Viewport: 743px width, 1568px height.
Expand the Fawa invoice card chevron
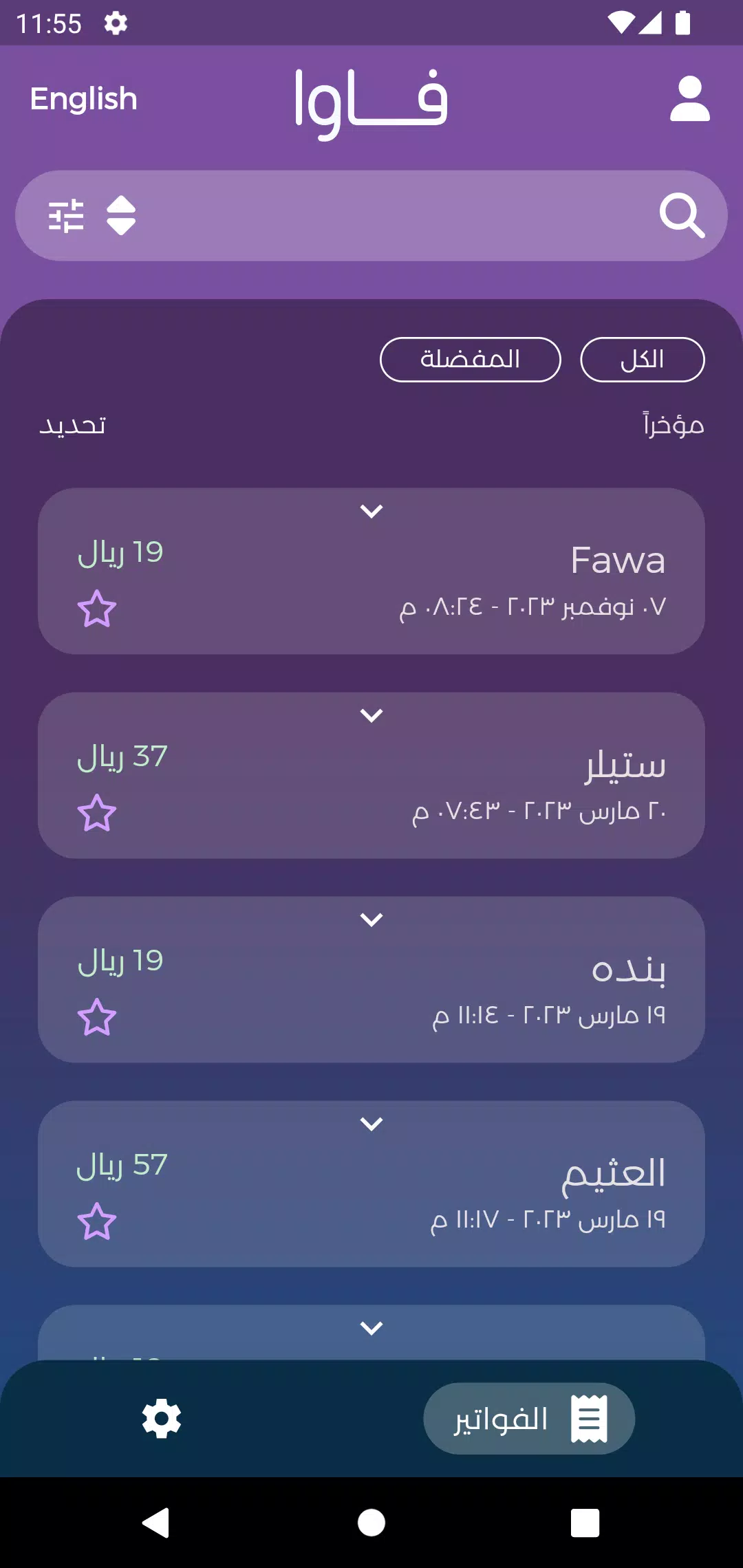click(372, 510)
